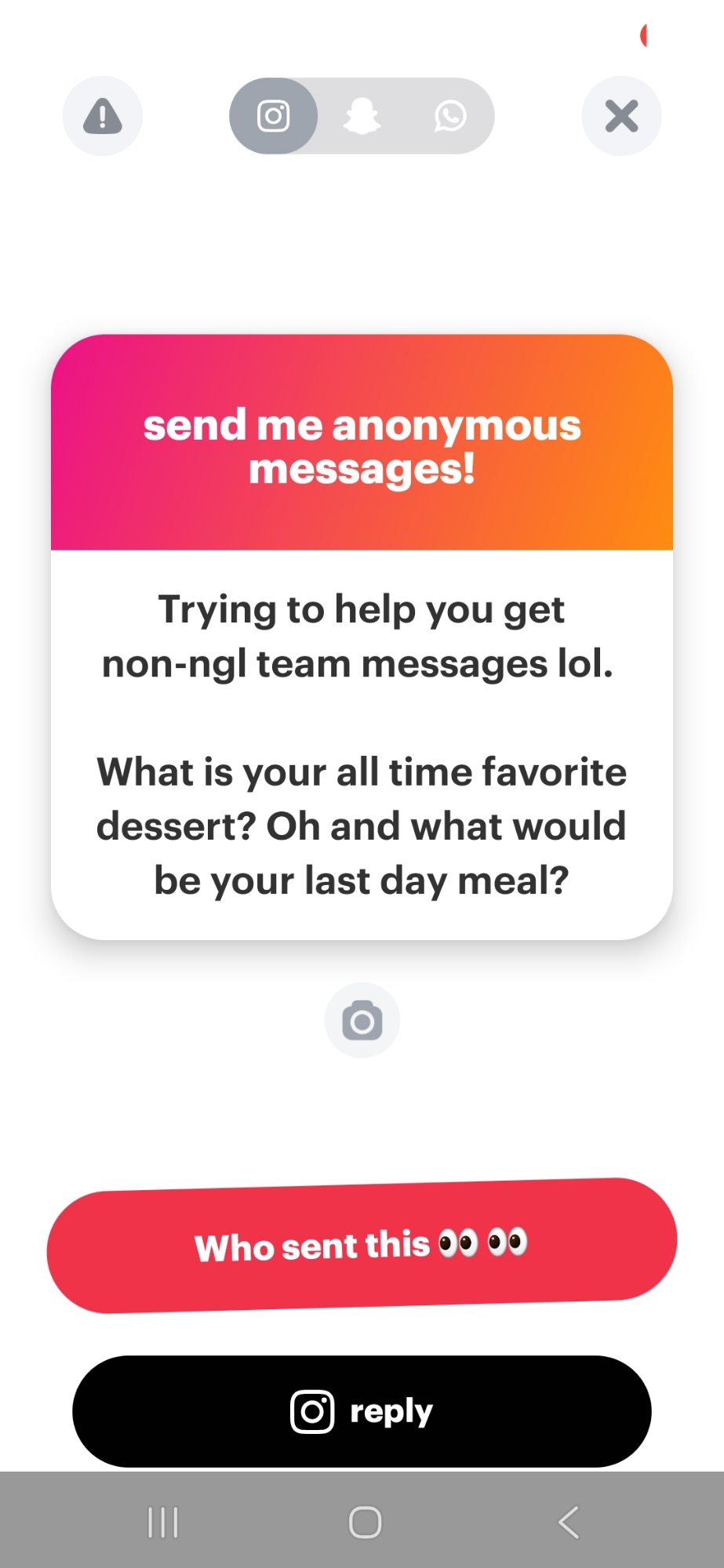The height and width of the screenshot is (1568, 724).
Task: Select Instagram in the platform switcher
Action: pyautogui.click(x=273, y=116)
